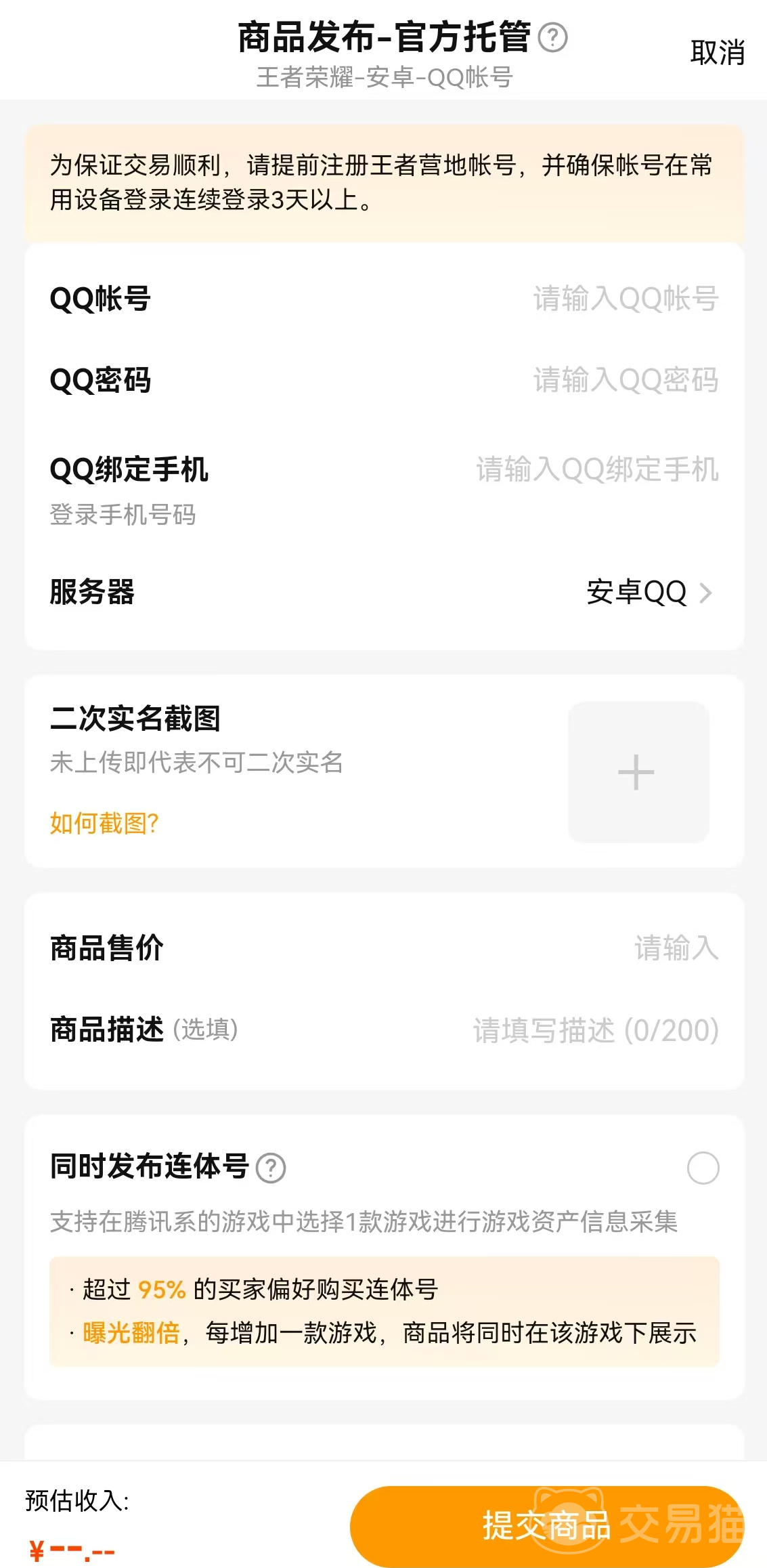
Task: Add a 二次实名截图 image
Action: 638,772
